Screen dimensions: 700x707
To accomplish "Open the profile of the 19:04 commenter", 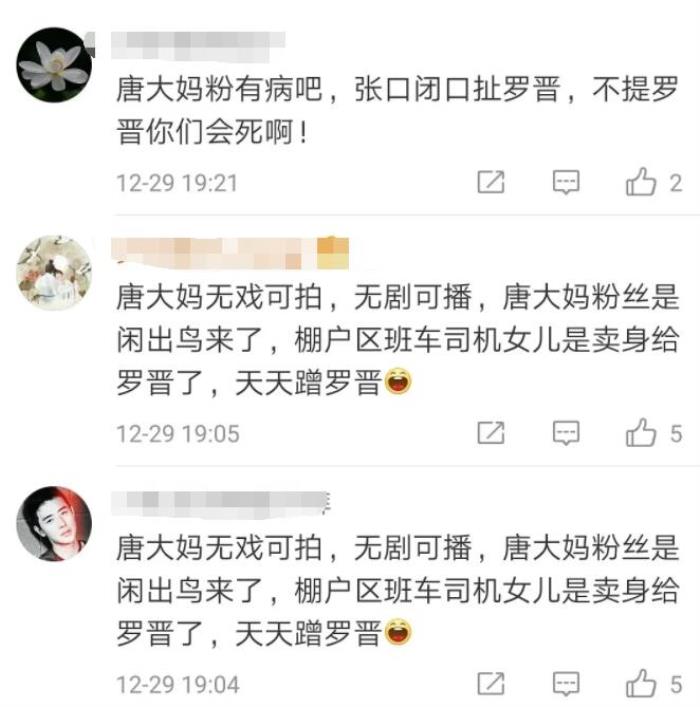I will click(x=54, y=524).
